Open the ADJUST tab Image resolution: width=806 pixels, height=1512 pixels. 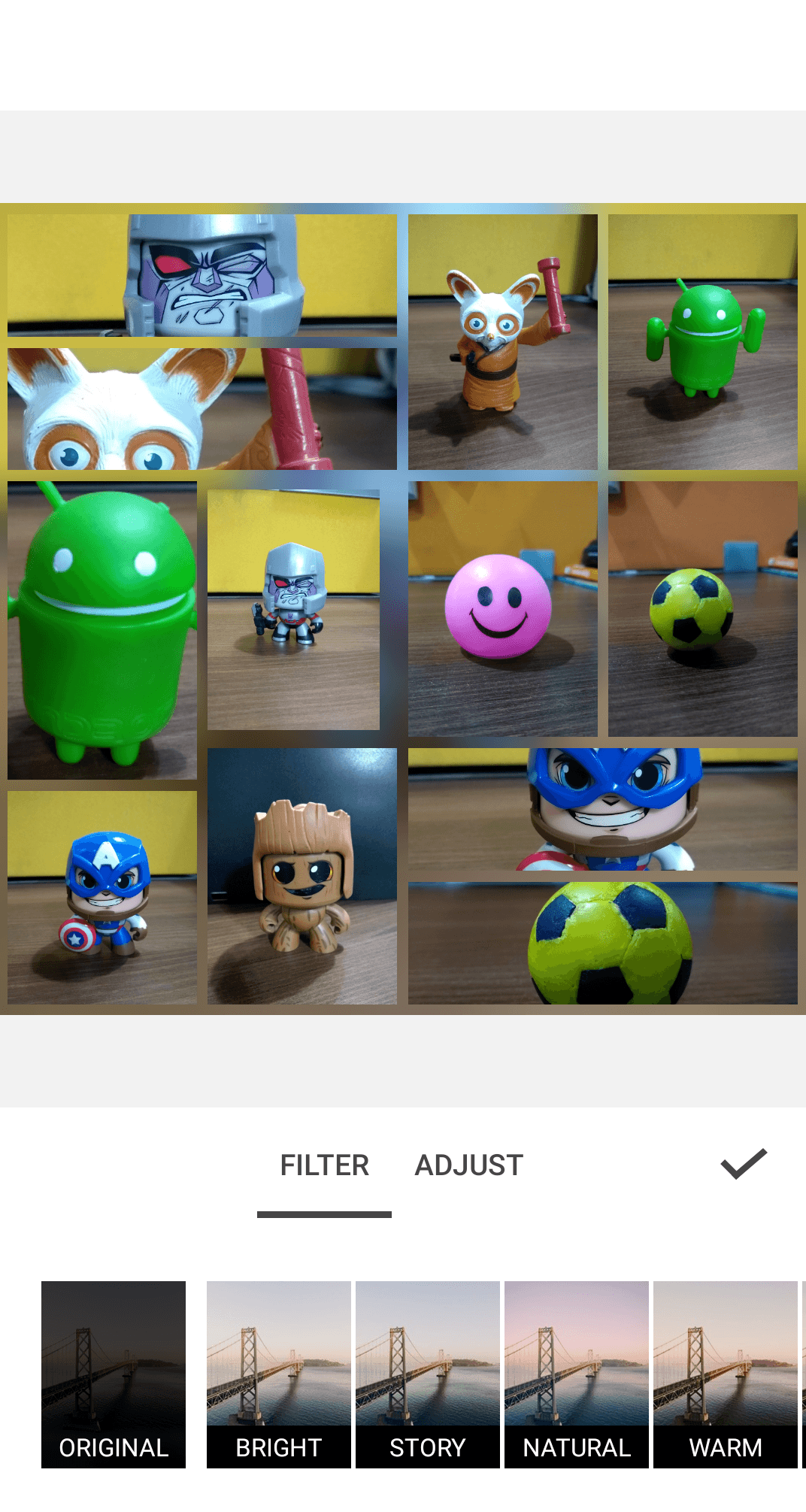click(x=468, y=1165)
